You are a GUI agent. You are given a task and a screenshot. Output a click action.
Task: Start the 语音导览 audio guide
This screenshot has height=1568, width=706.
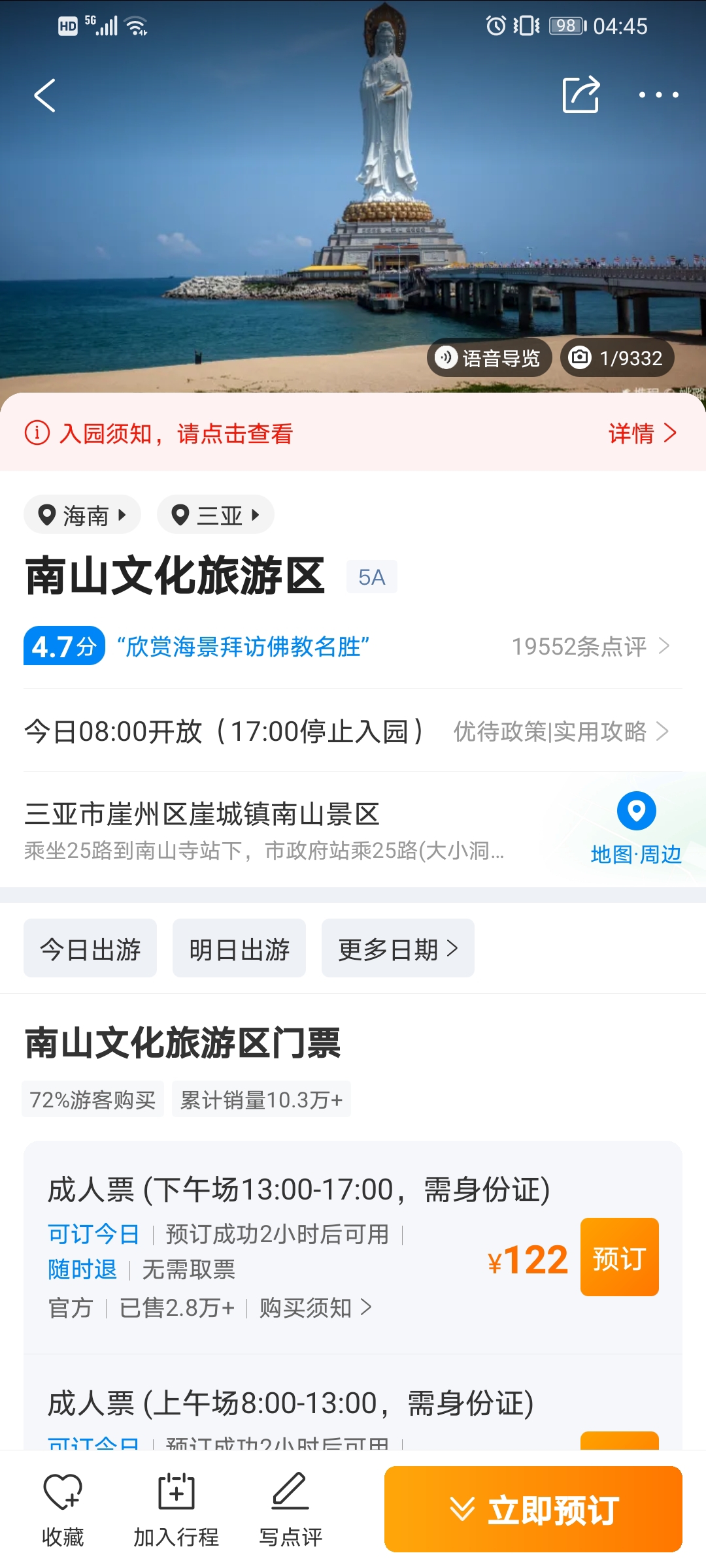point(490,358)
